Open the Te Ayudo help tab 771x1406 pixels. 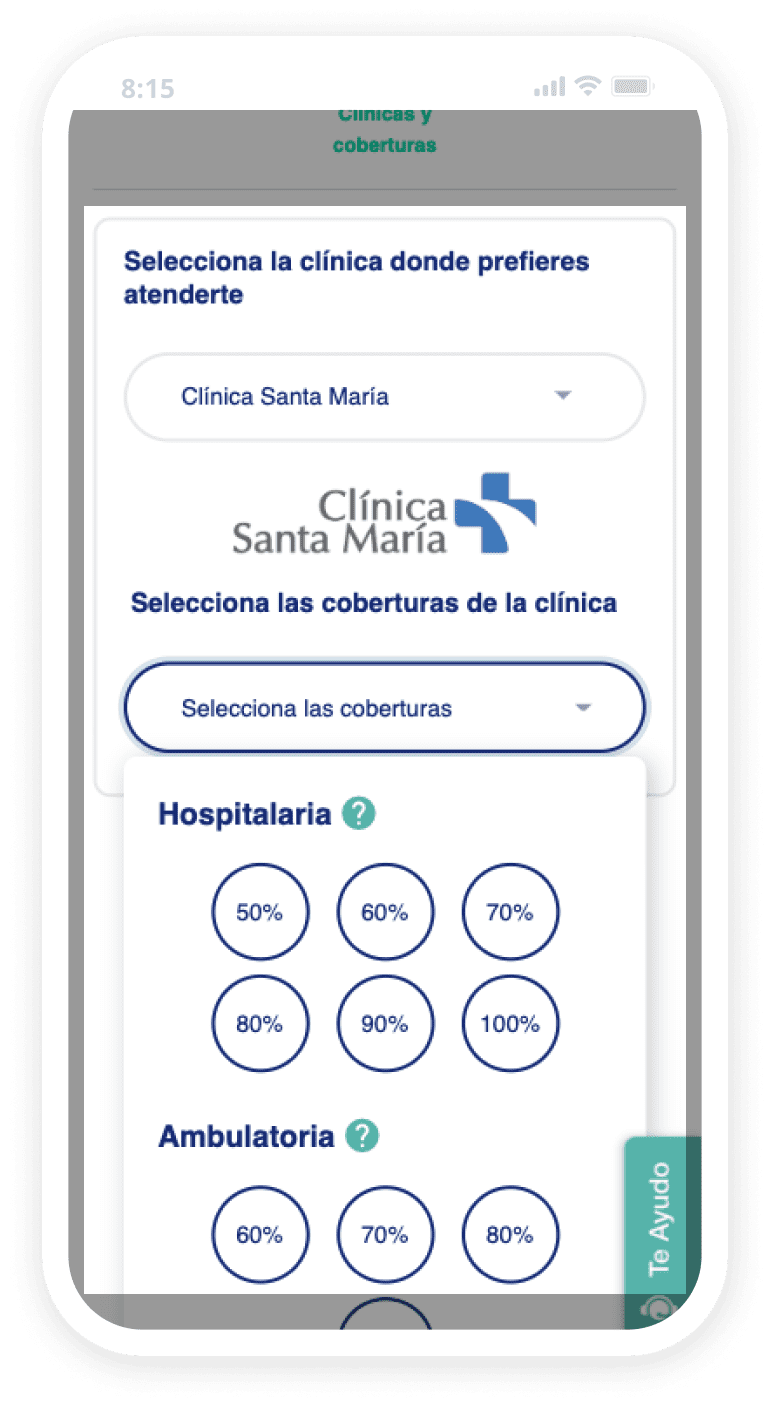tap(660, 1220)
